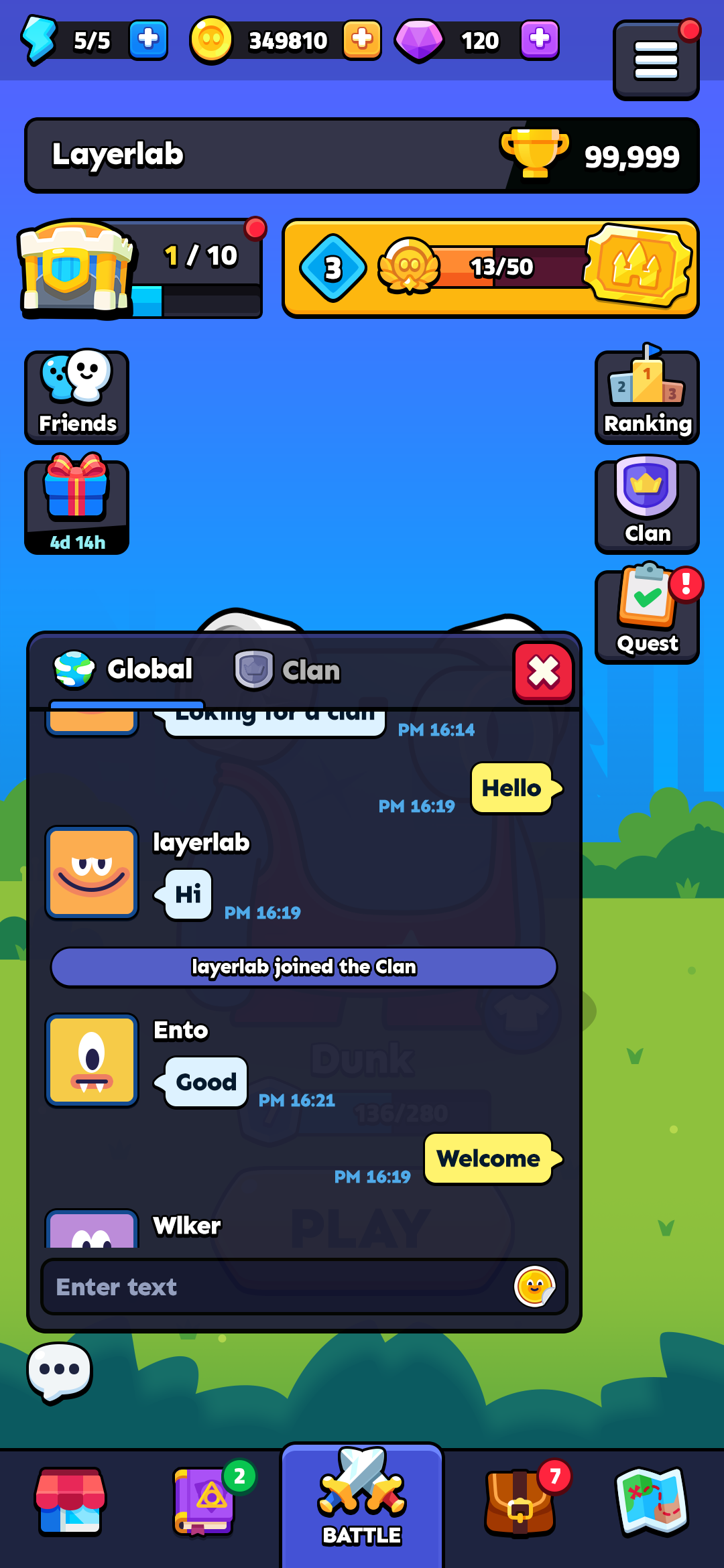Select the Global chat tab
Viewport: 724px width, 1568px height.
pos(125,670)
